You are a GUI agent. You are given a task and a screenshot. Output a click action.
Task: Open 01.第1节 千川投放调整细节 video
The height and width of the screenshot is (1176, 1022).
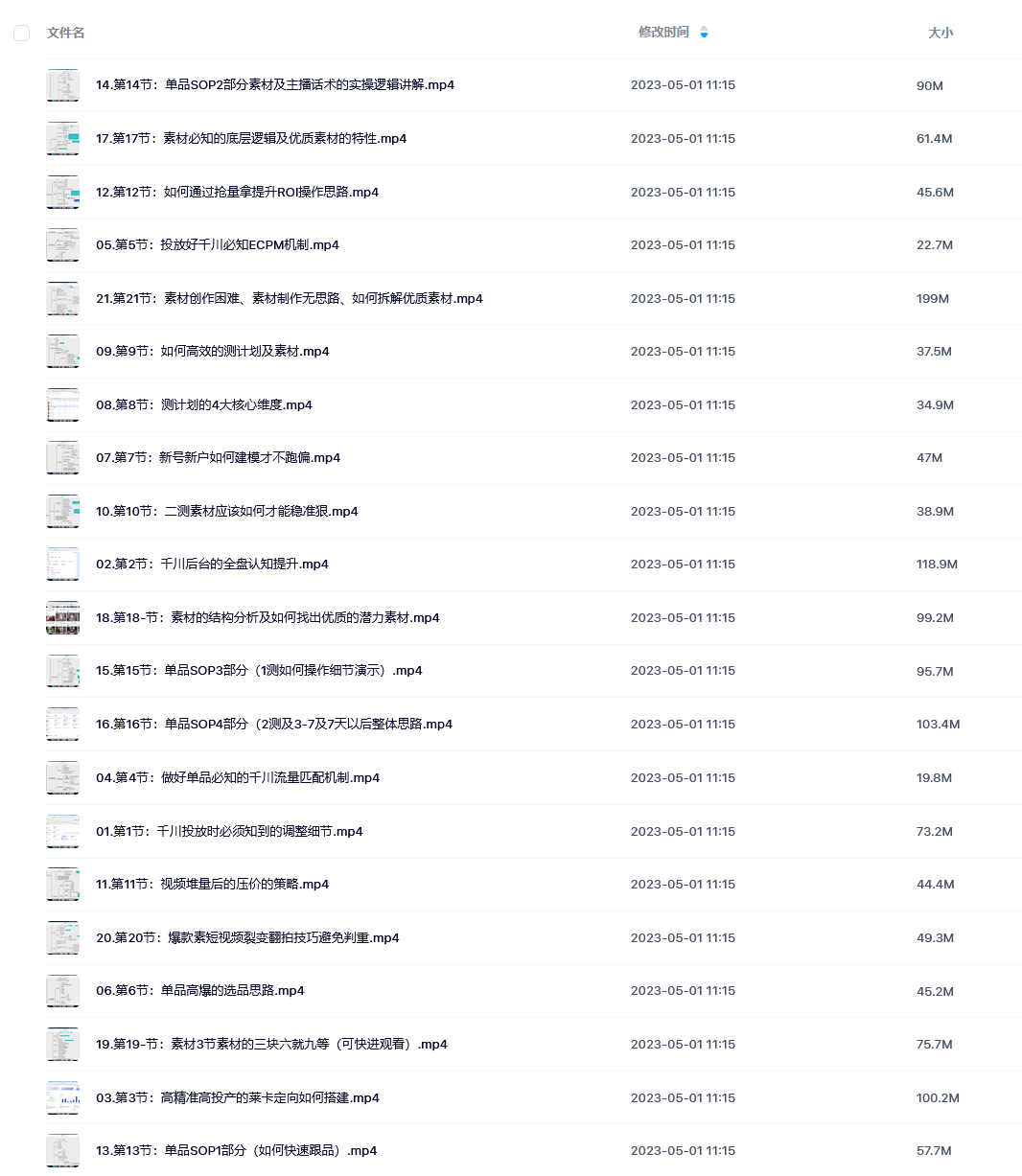(x=229, y=832)
